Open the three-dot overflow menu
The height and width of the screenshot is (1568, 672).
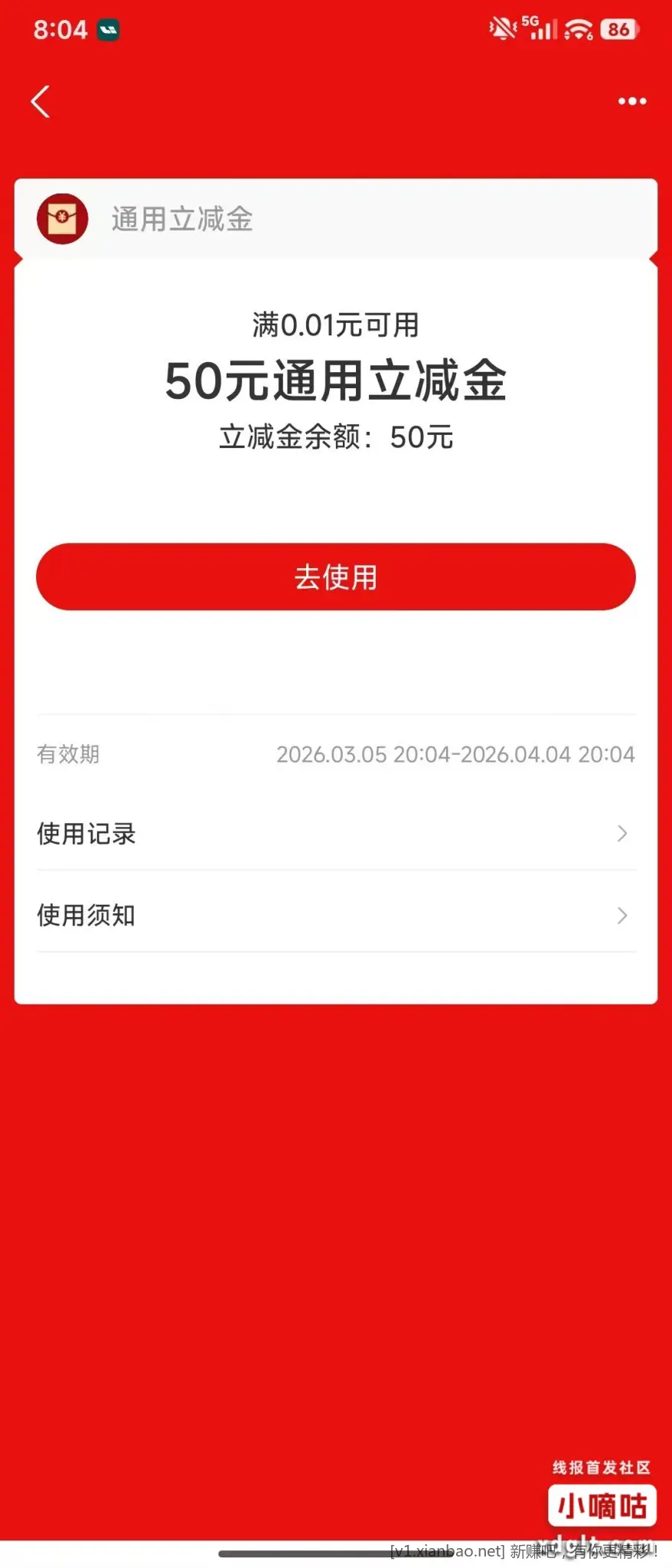tap(631, 101)
